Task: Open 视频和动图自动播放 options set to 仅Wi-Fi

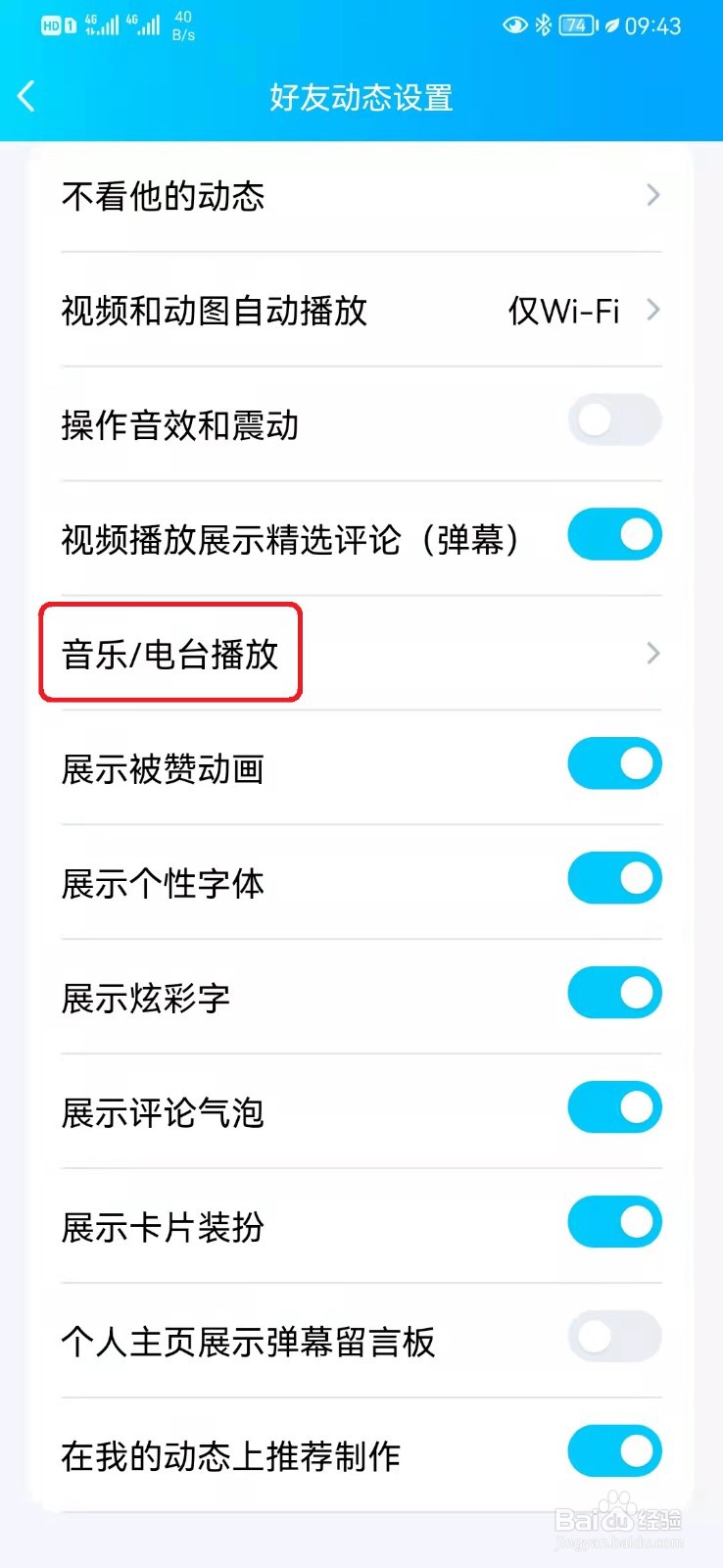Action: click(361, 312)
